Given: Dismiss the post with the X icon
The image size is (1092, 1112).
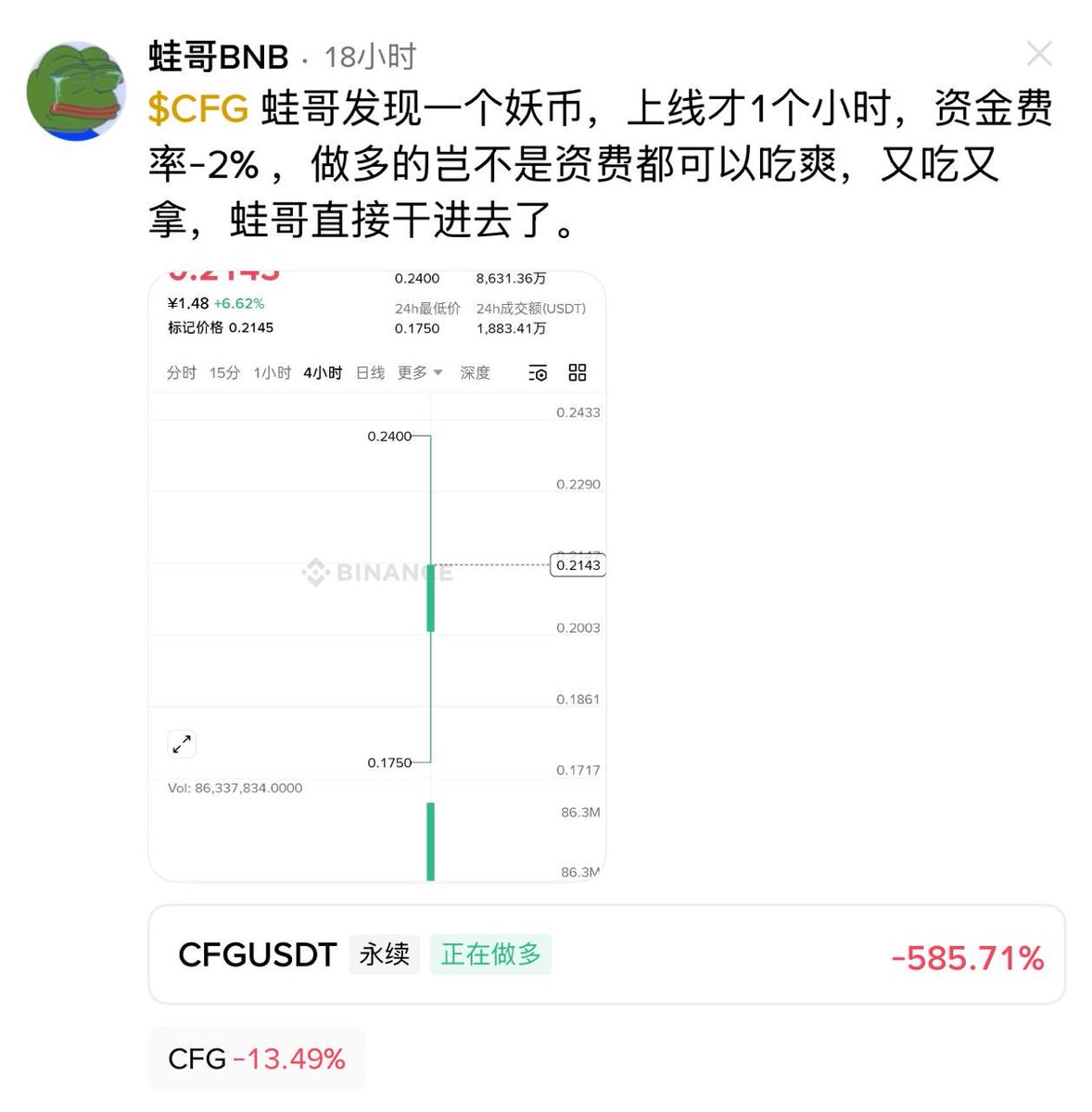Looking at the screenshot, I should pos(1039,55).
